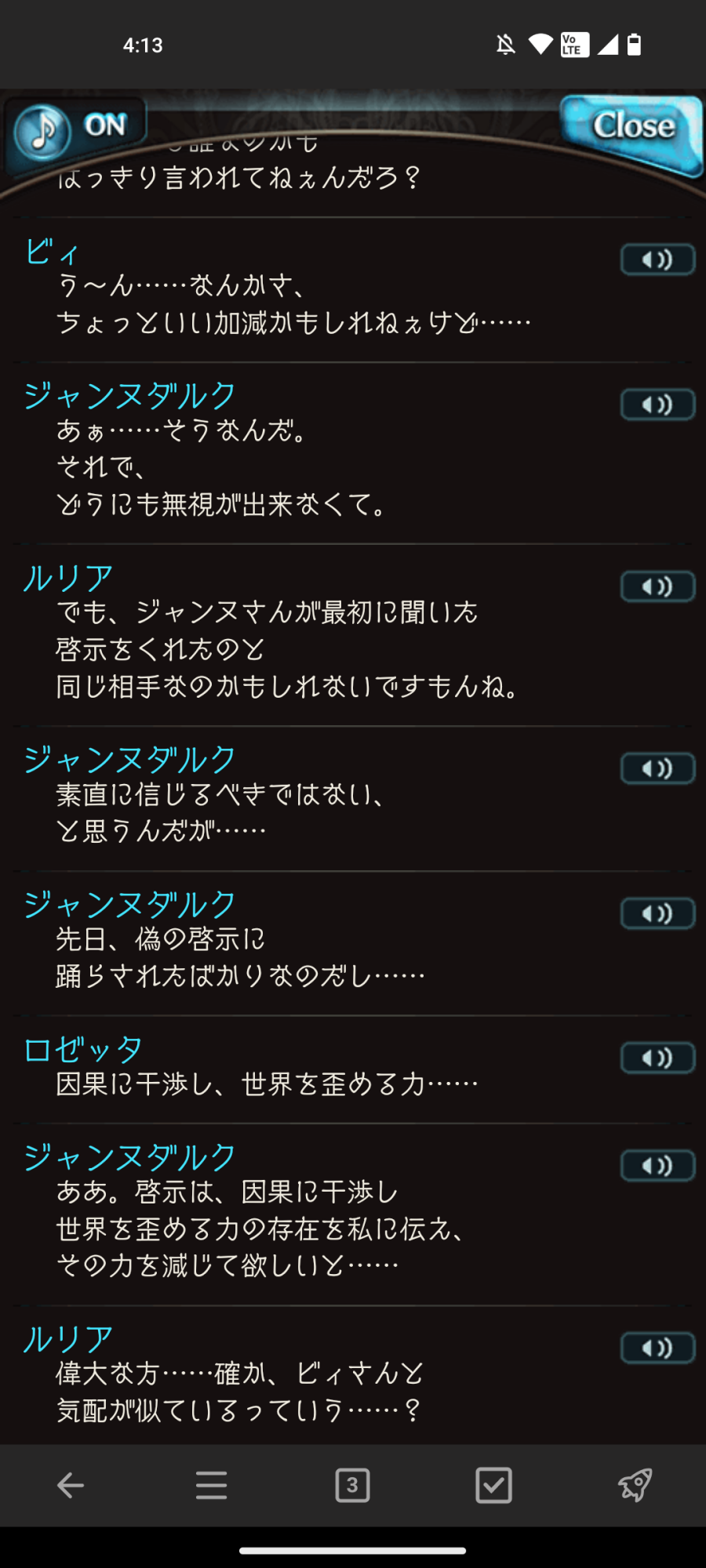The height and width of the screenshot is (1568, 706).
Task: Play ジャンヌダルク's line 素直に信じるべきではない
Action: coord(657,768)
